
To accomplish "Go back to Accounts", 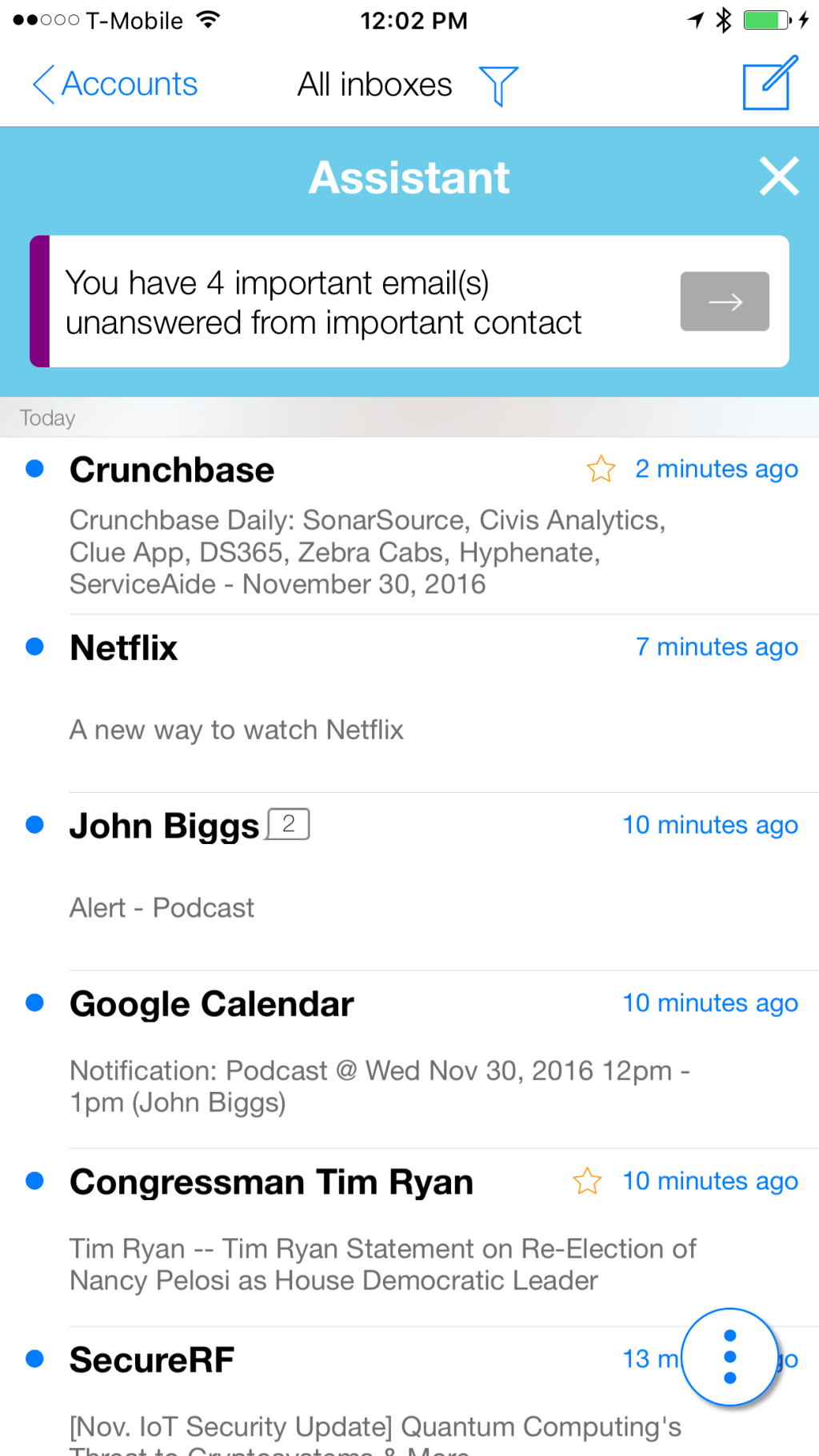I will pyautogui.click(x=116, y=85).
